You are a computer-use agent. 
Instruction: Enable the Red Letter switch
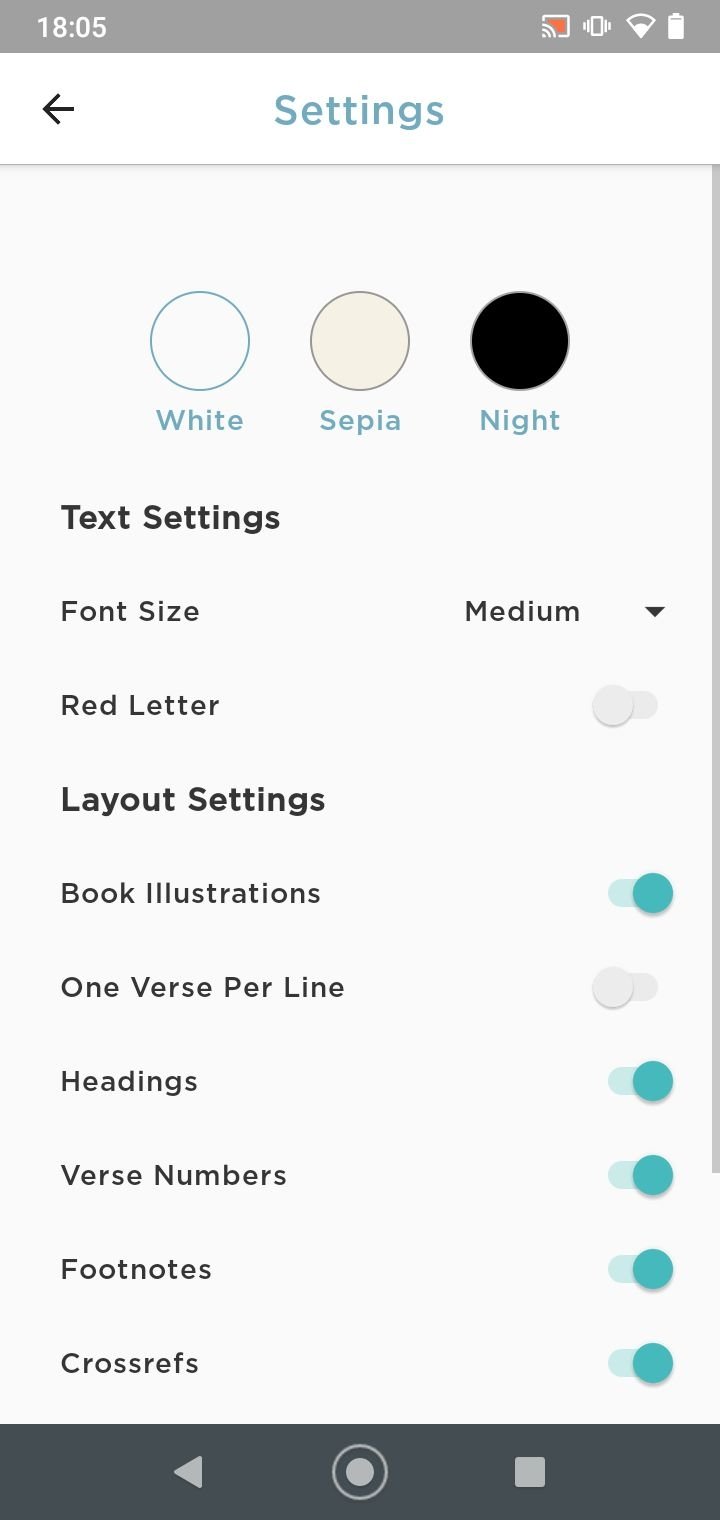[626, 706]
